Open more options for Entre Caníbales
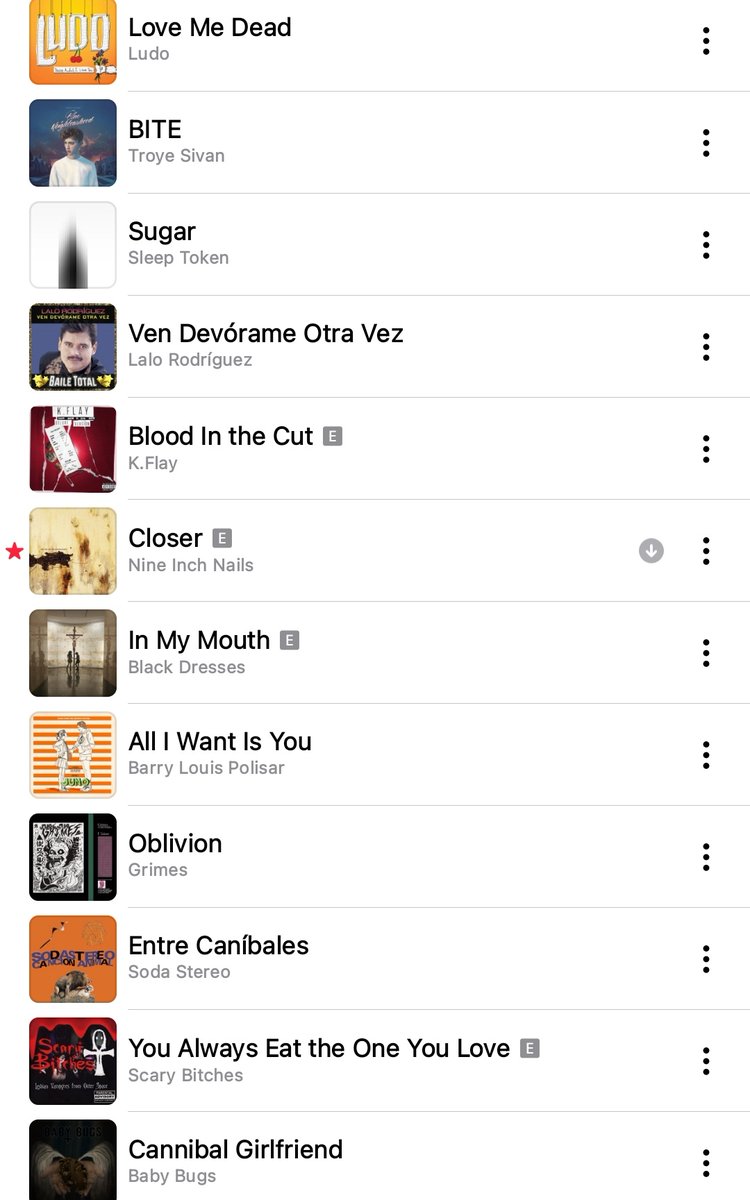Image resolution: width=750 pixels, height=1200 pixels. click(706, 959)
